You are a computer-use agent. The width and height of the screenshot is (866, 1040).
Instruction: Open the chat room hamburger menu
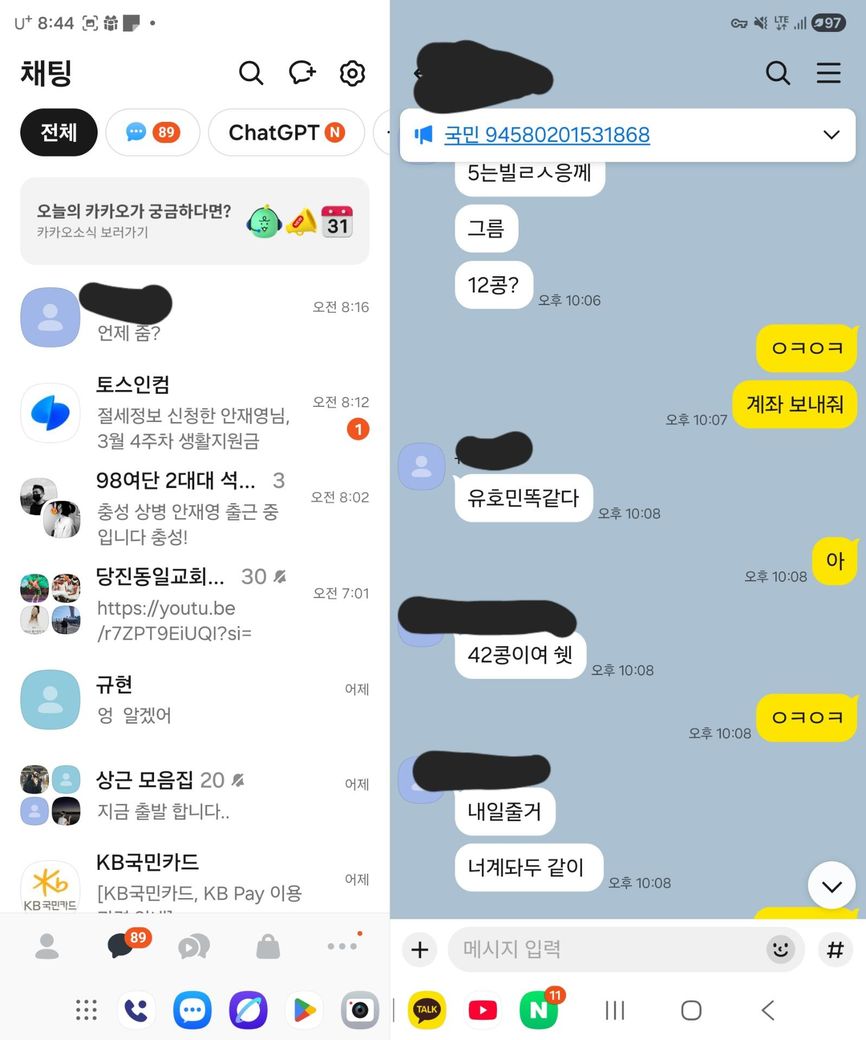[x=829, y=73]
